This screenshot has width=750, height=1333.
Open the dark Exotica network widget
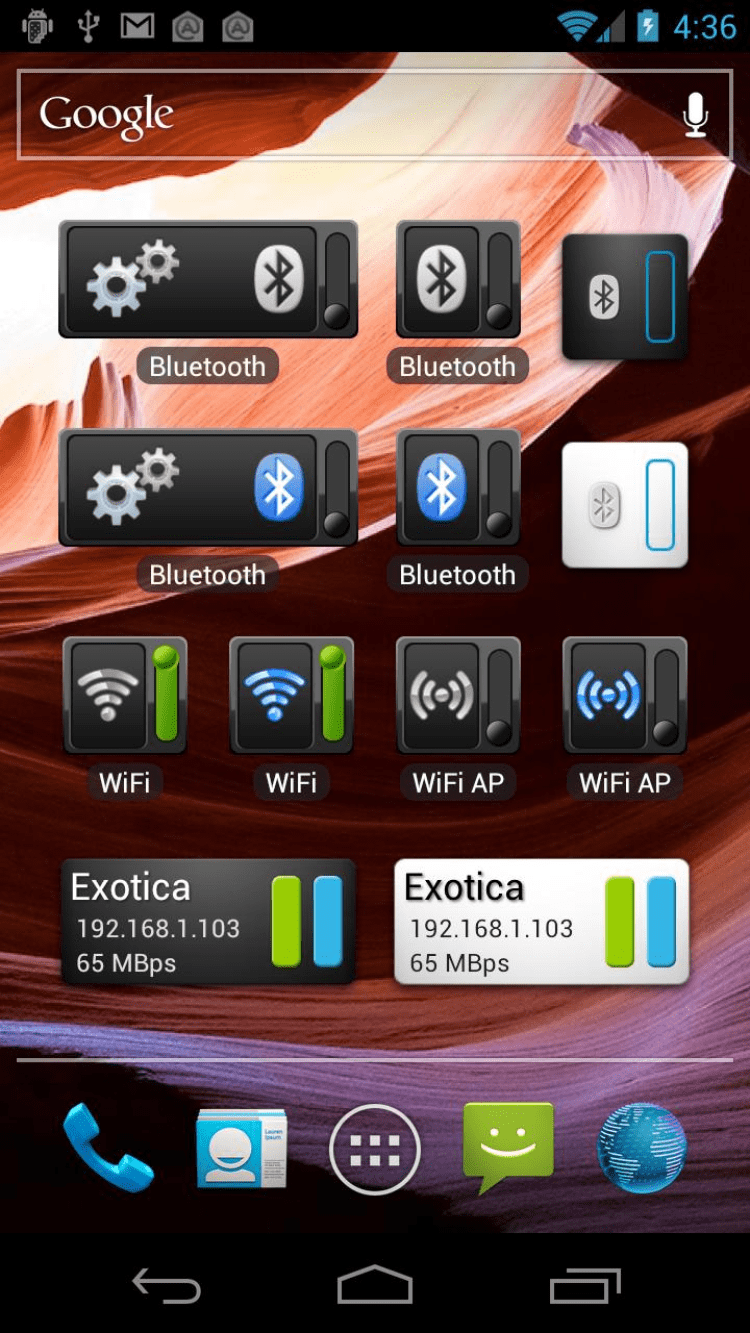208,922
